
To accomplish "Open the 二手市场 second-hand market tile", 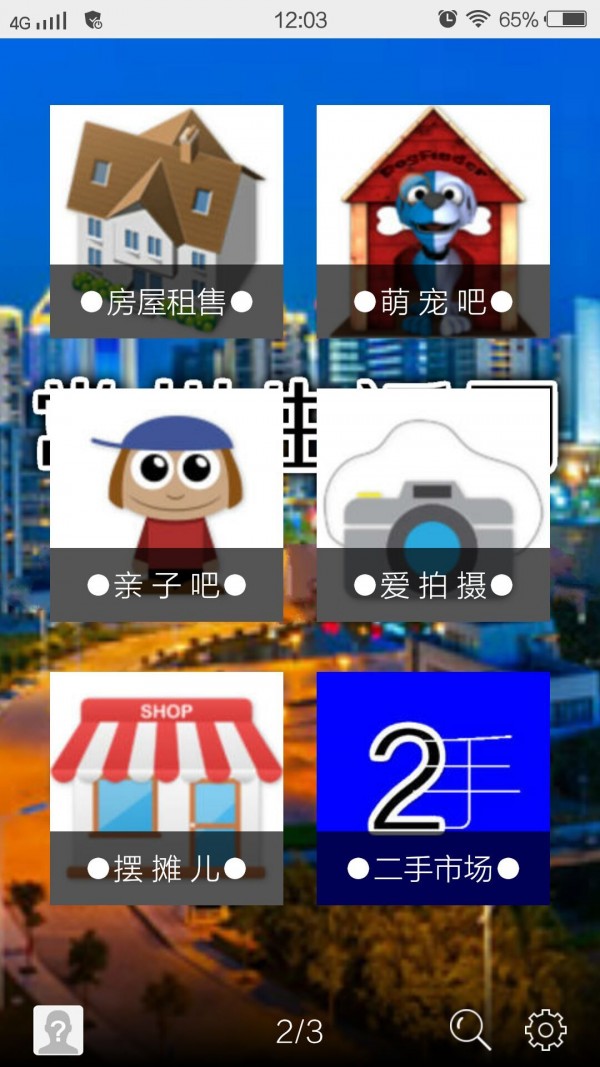I will point(433,788).
